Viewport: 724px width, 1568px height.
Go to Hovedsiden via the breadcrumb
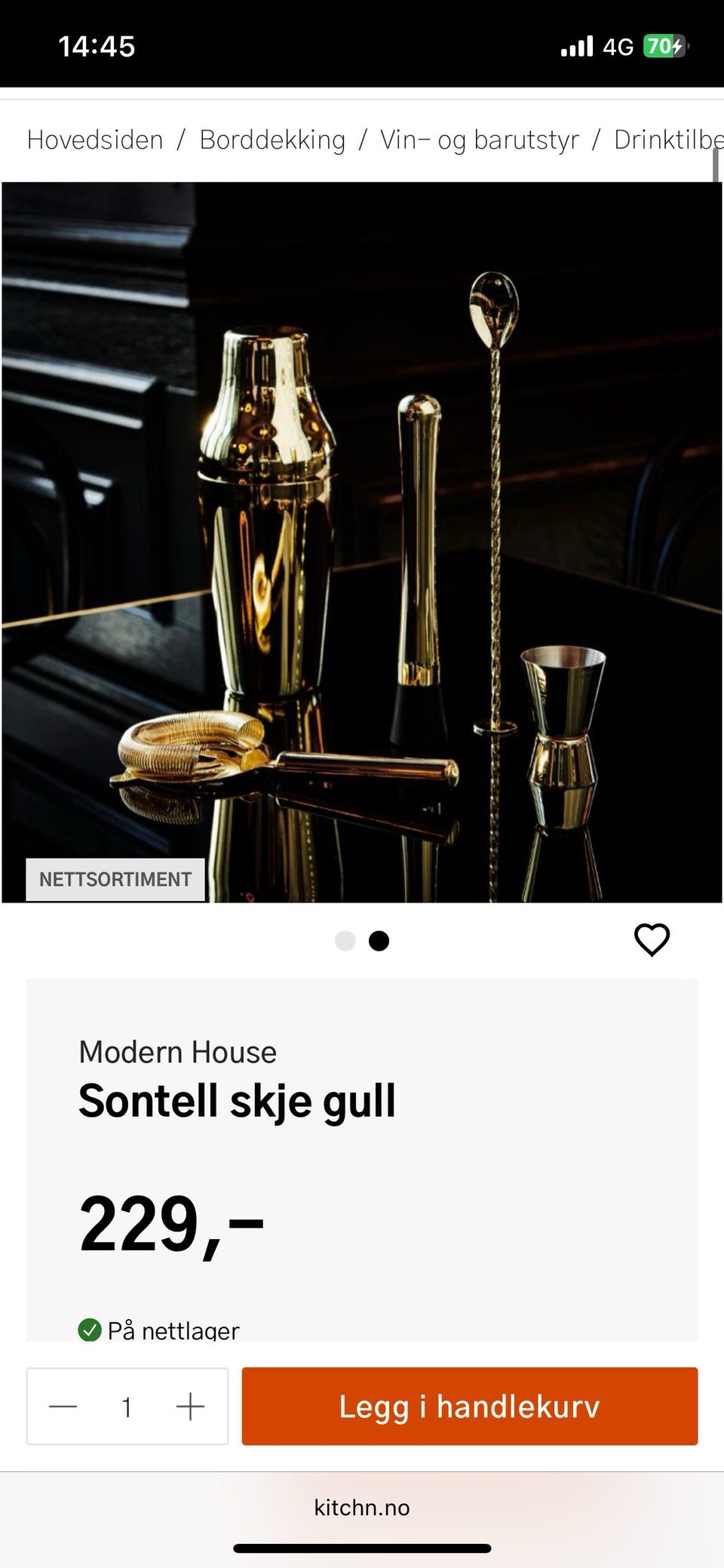(x=95, y=140)
